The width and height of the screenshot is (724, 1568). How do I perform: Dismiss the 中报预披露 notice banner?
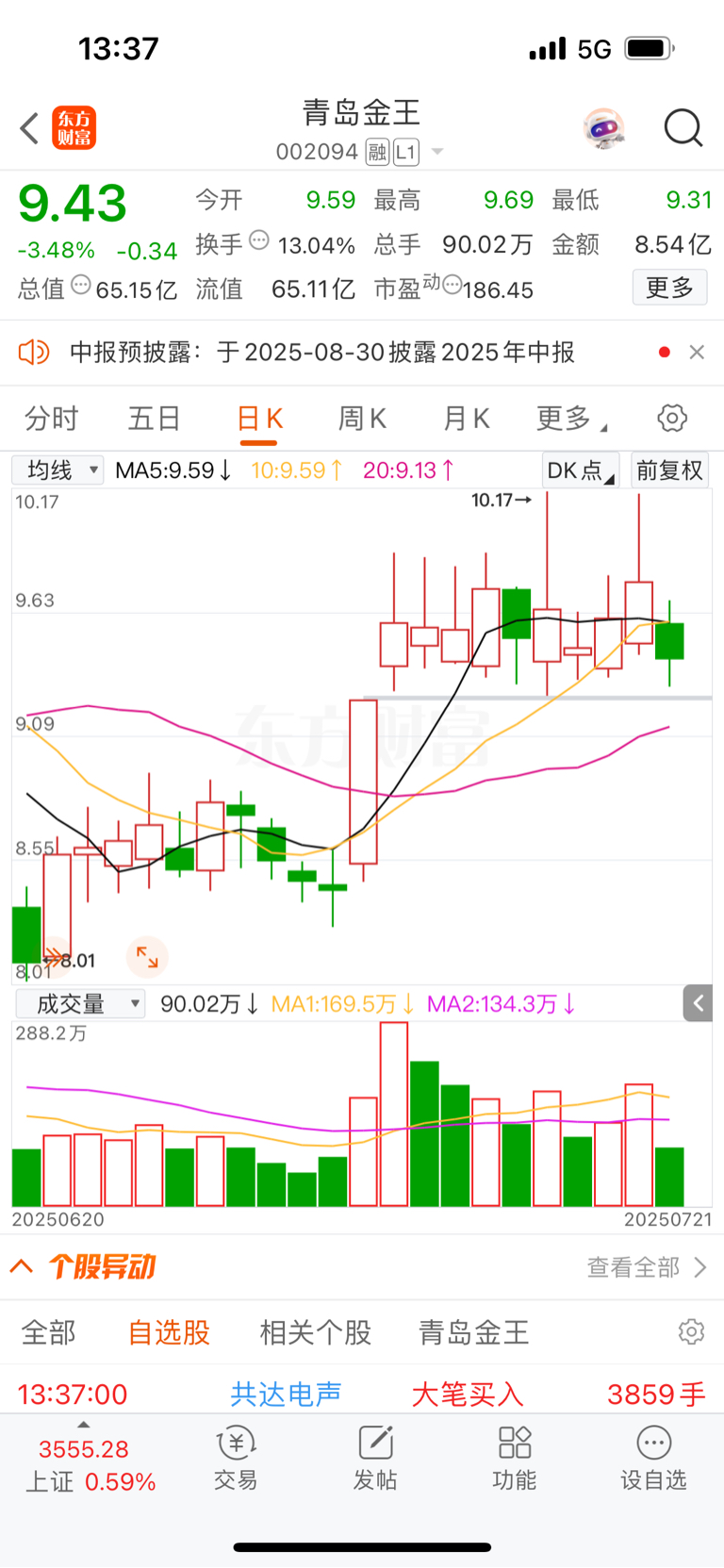pos(697,352)
